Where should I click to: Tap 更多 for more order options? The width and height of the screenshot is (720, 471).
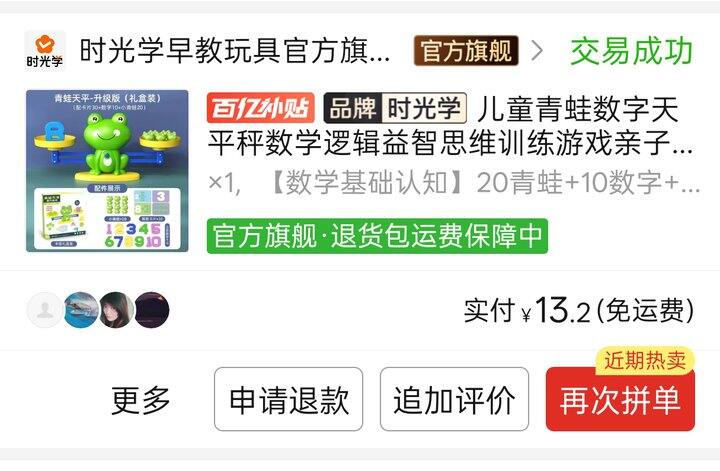(x=141, y=399)
